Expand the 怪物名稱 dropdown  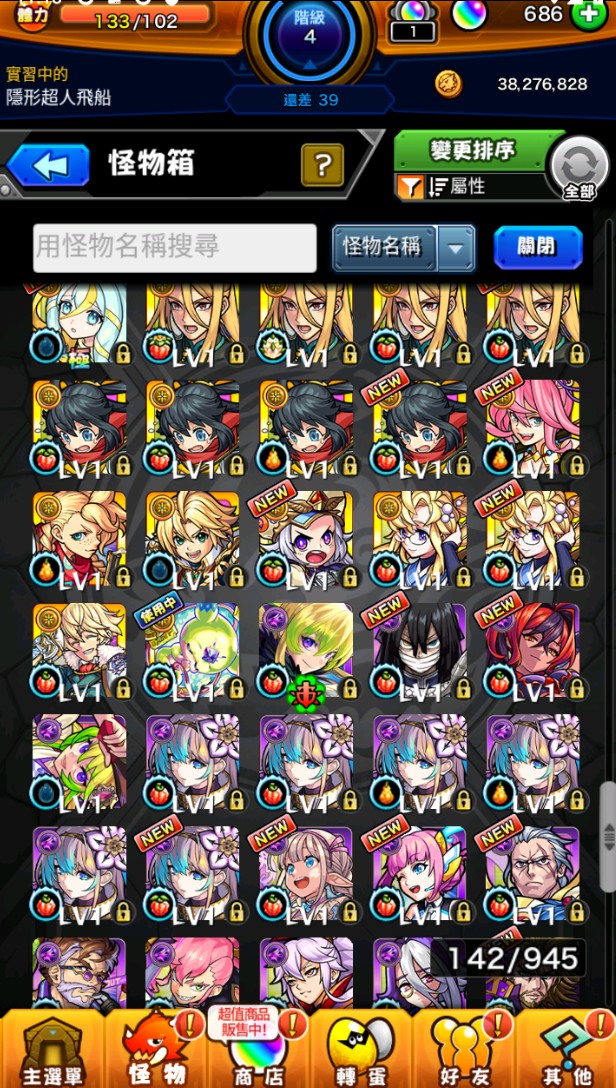pyautogui.click(x=404, y=248)
